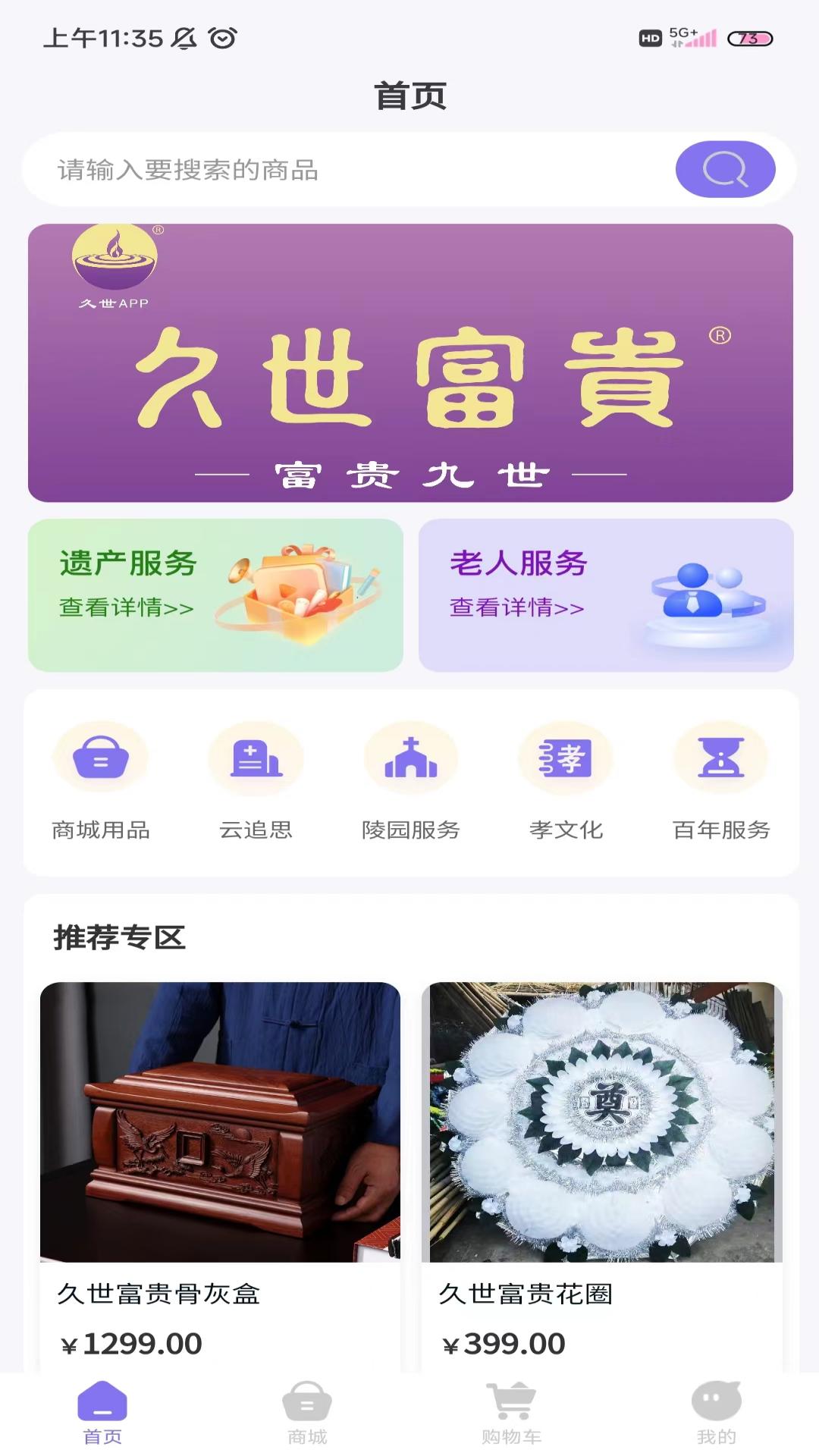Image resolution: width=819 pixels, height=1456 pixels.
Task: Open the 购物车 tab
Action: tap(512, 1414)
